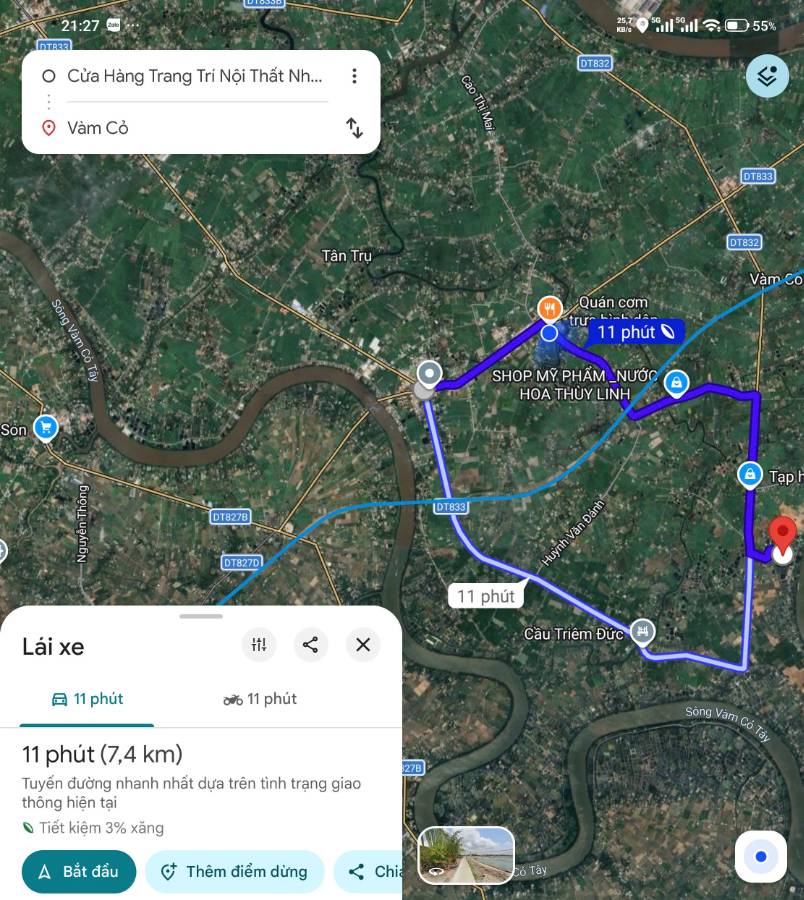
Task: Select the alternate 11 phút route label
Action: (485, 596)
